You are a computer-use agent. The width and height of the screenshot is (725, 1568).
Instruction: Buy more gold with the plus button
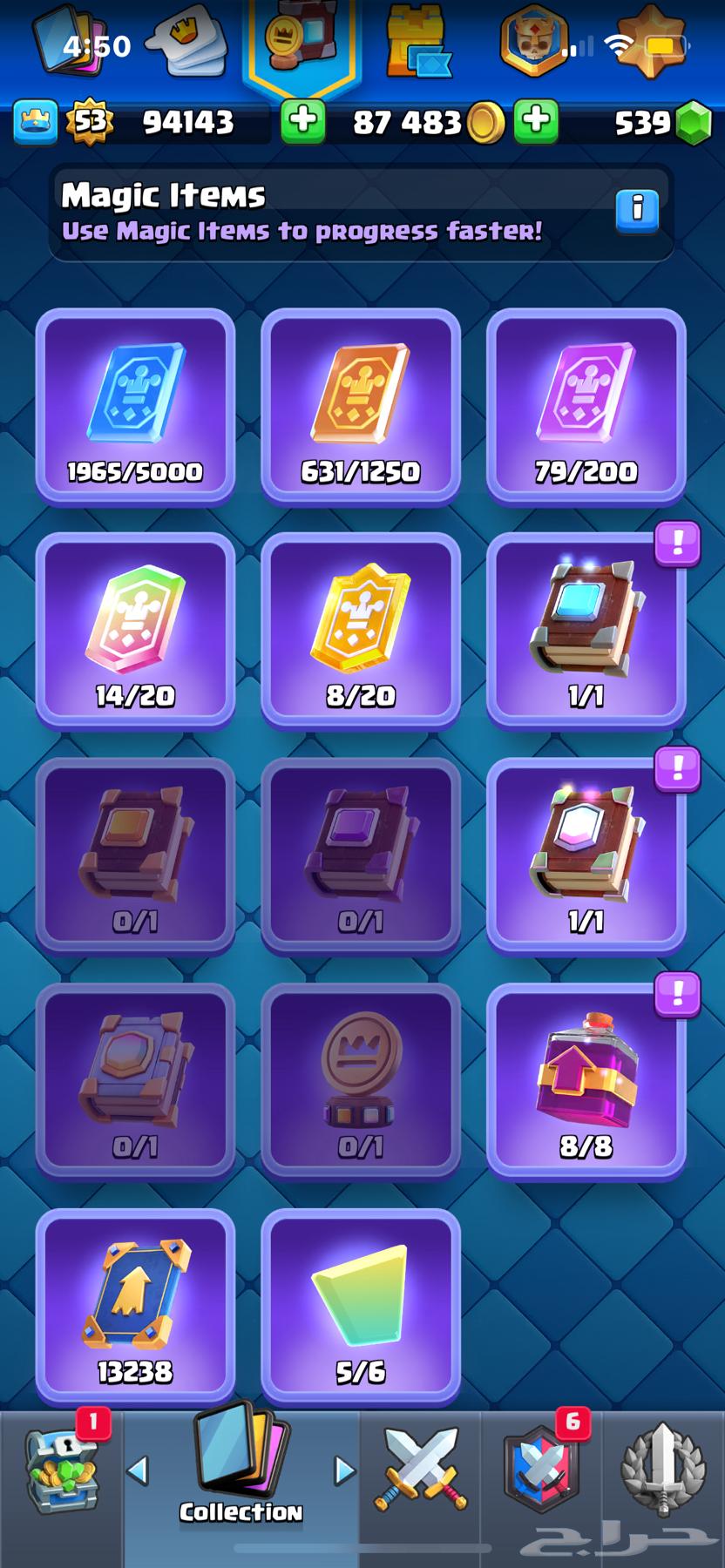[x=536, y=121]
